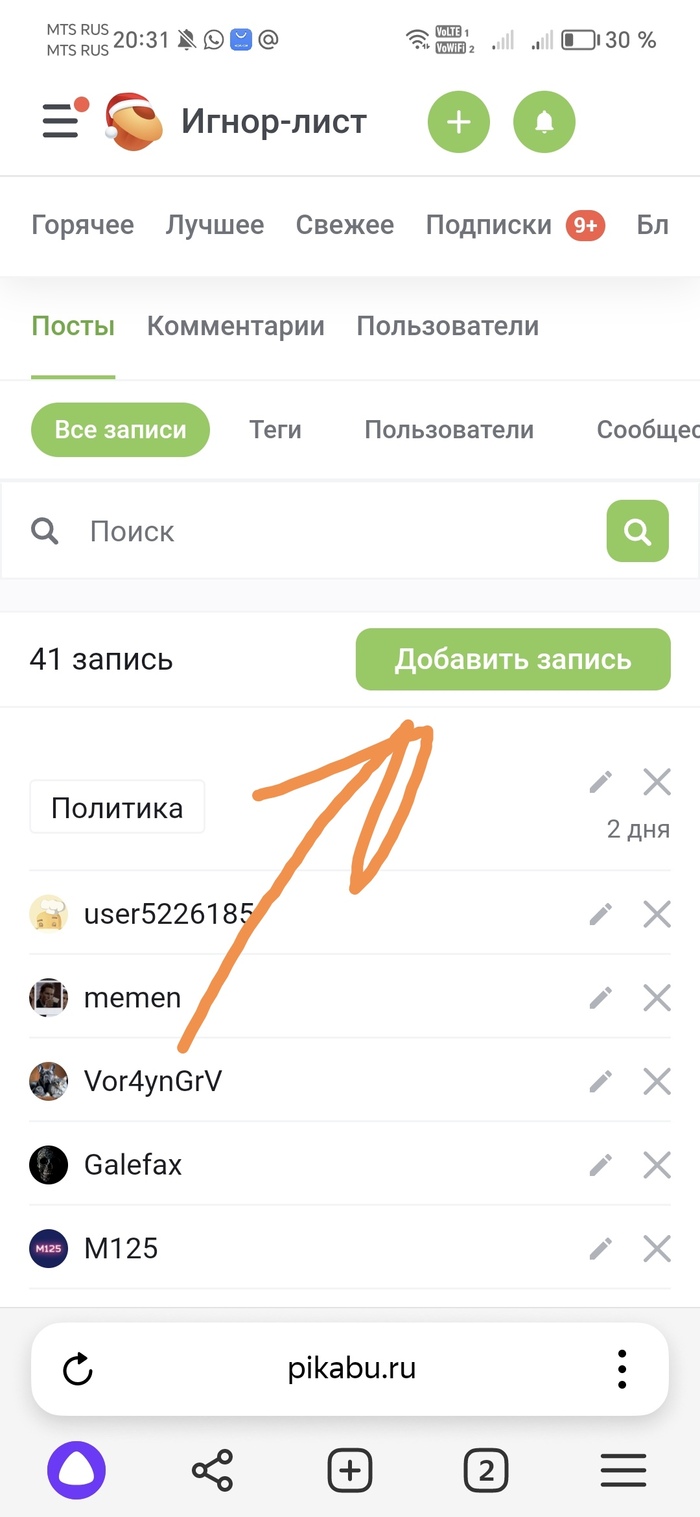Viewport: 700px width, 1517px height.
Task: Switch to the Комментарии tab
Action: pos(236,326)
